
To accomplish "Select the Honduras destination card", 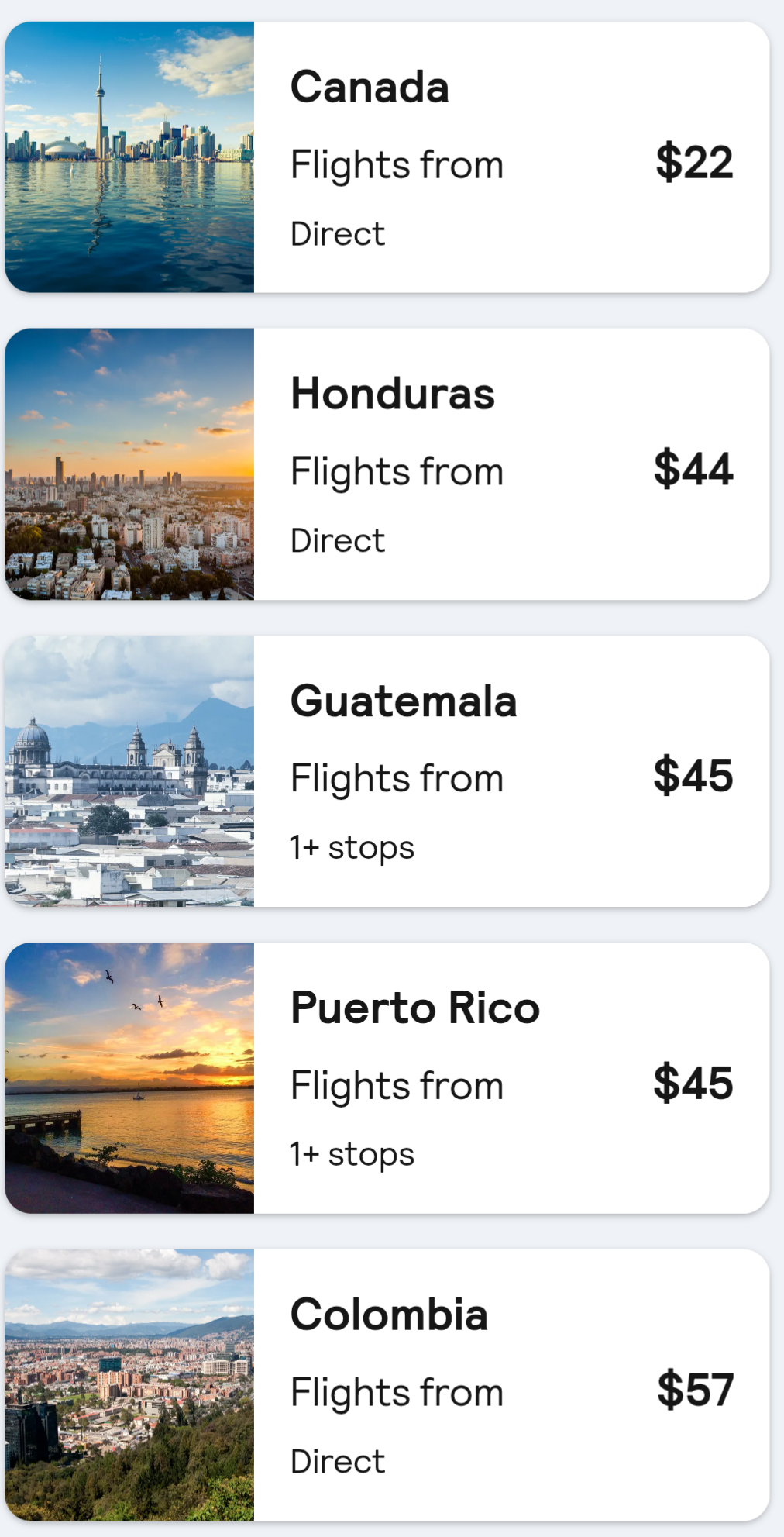I will [x=387, y=464].
